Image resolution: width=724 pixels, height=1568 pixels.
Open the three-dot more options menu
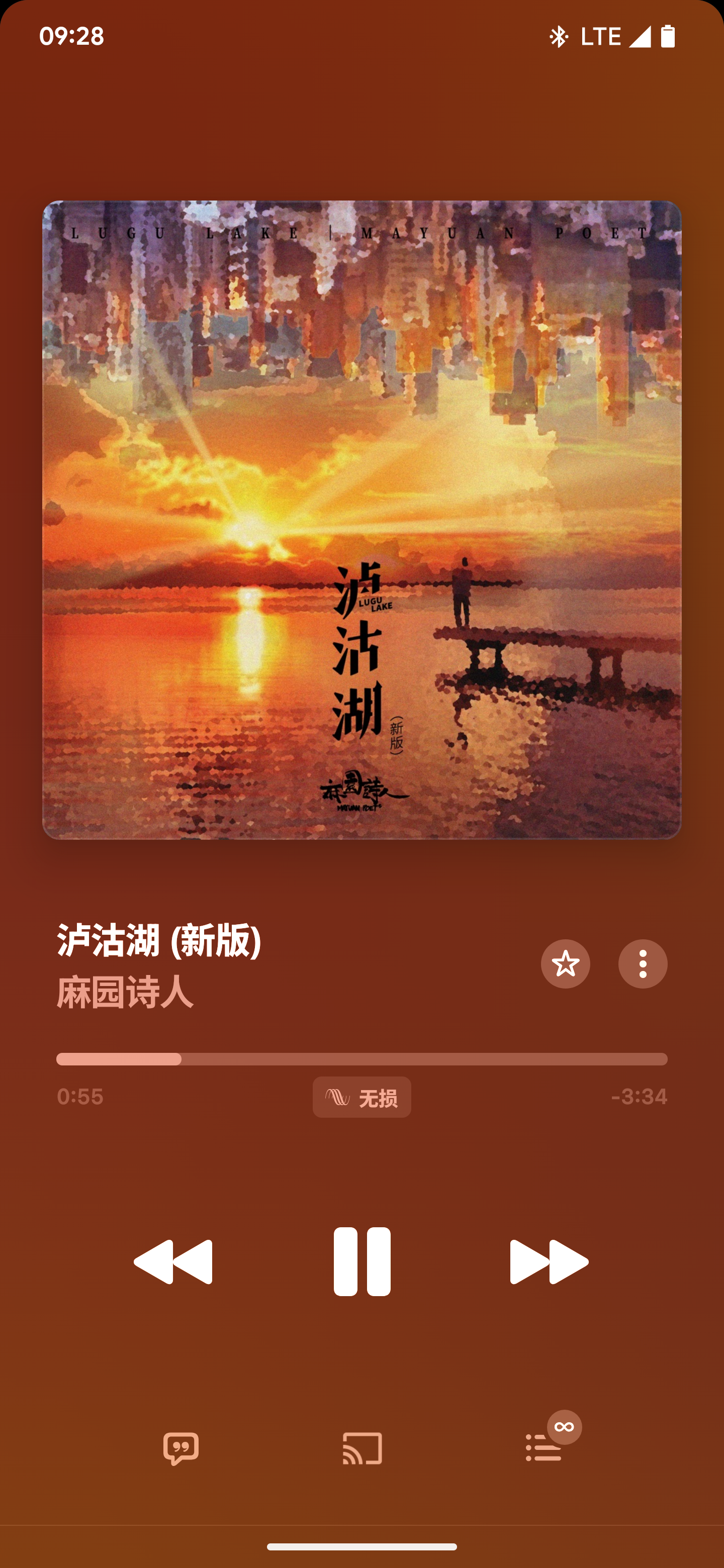643,963
